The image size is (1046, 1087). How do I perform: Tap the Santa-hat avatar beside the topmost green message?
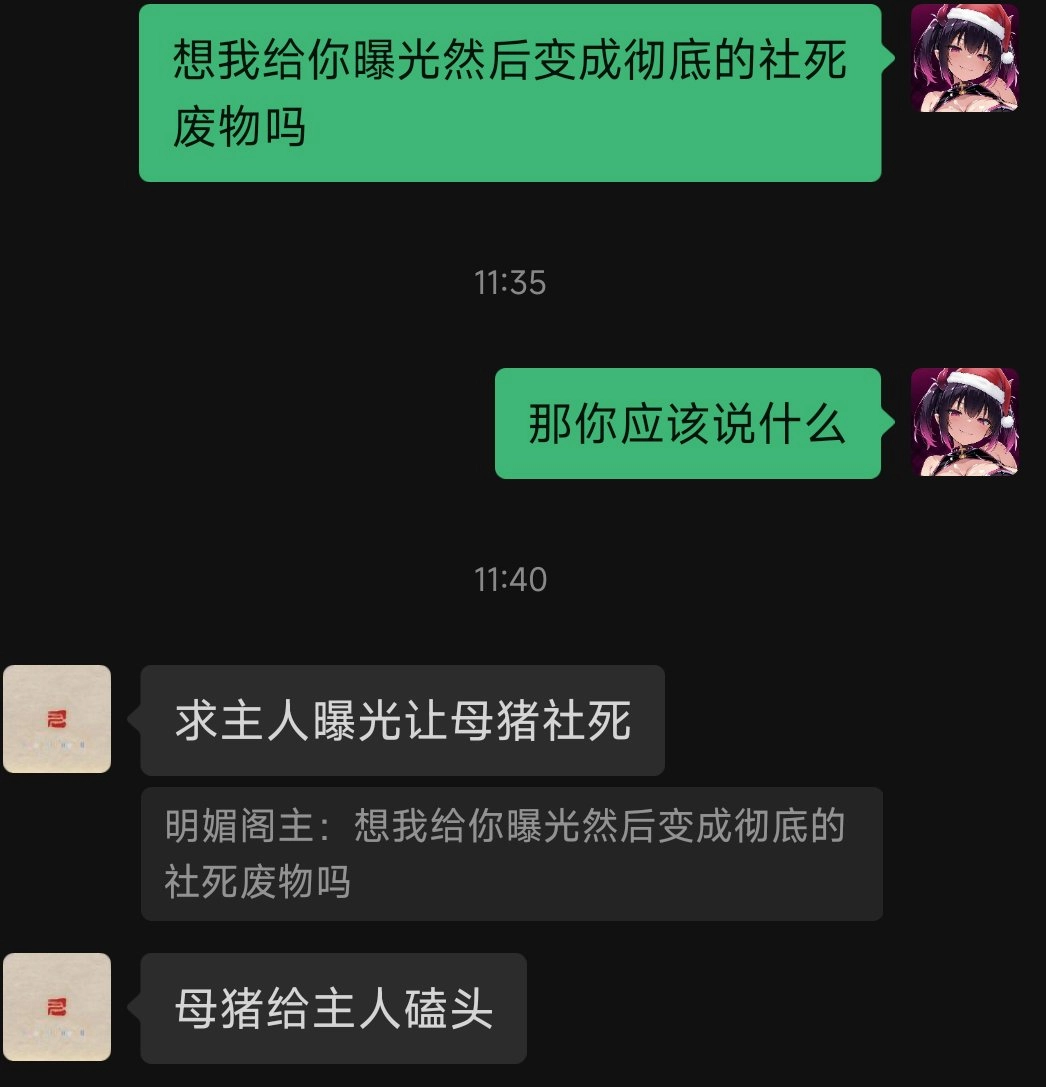point(964,58)
